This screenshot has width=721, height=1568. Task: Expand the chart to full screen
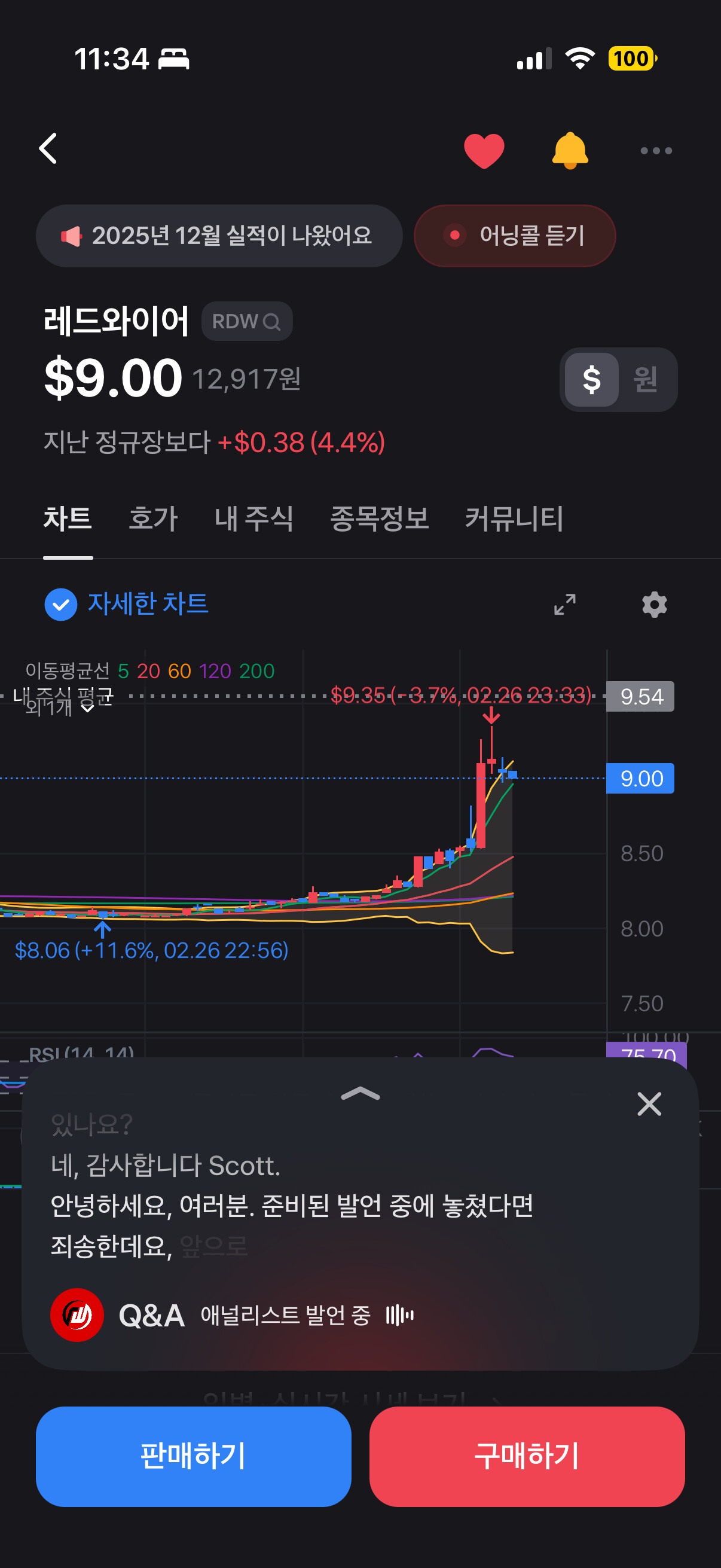(x=564, y=605)
